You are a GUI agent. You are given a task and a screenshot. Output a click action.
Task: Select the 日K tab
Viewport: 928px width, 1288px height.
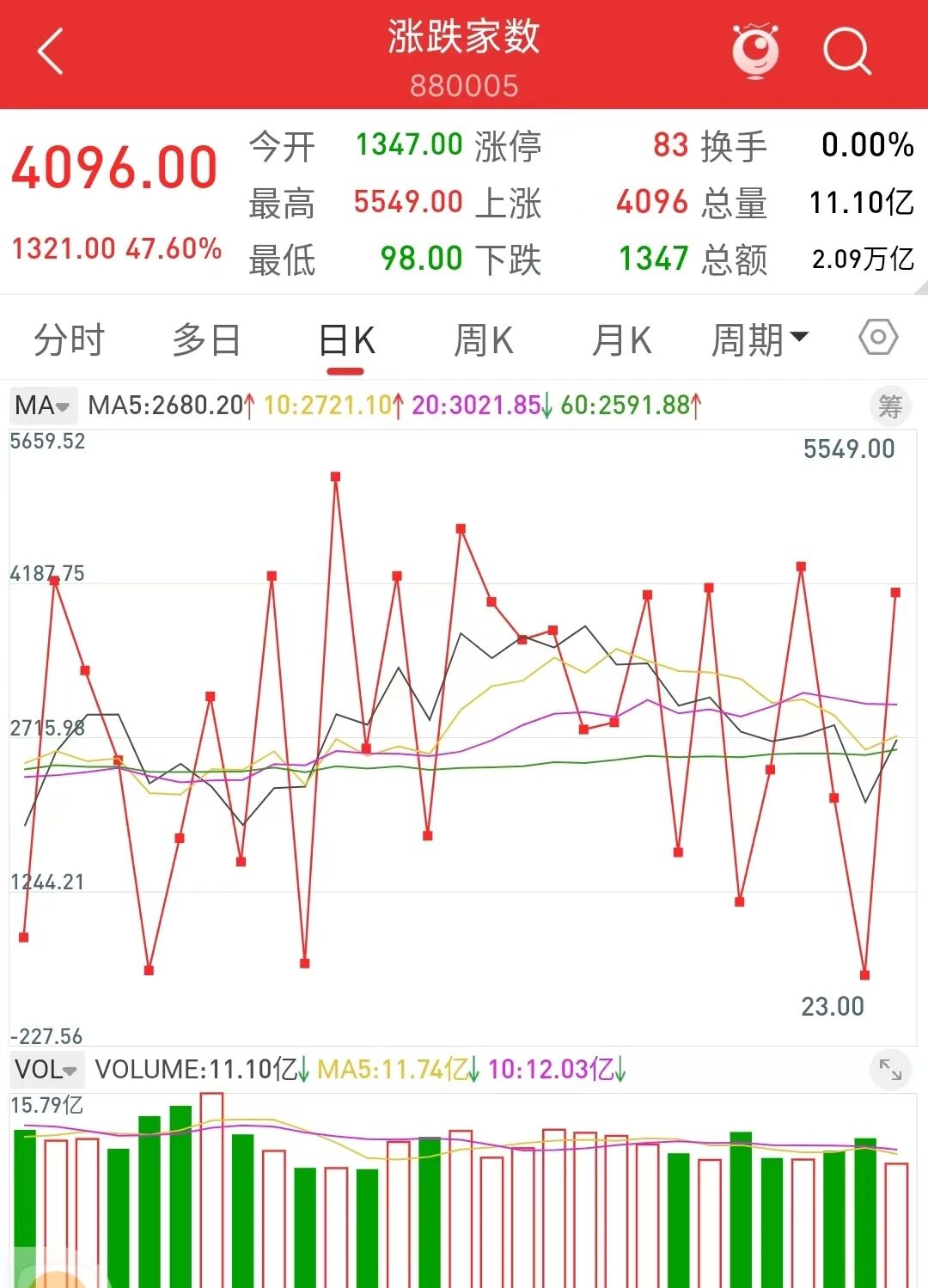345,341
